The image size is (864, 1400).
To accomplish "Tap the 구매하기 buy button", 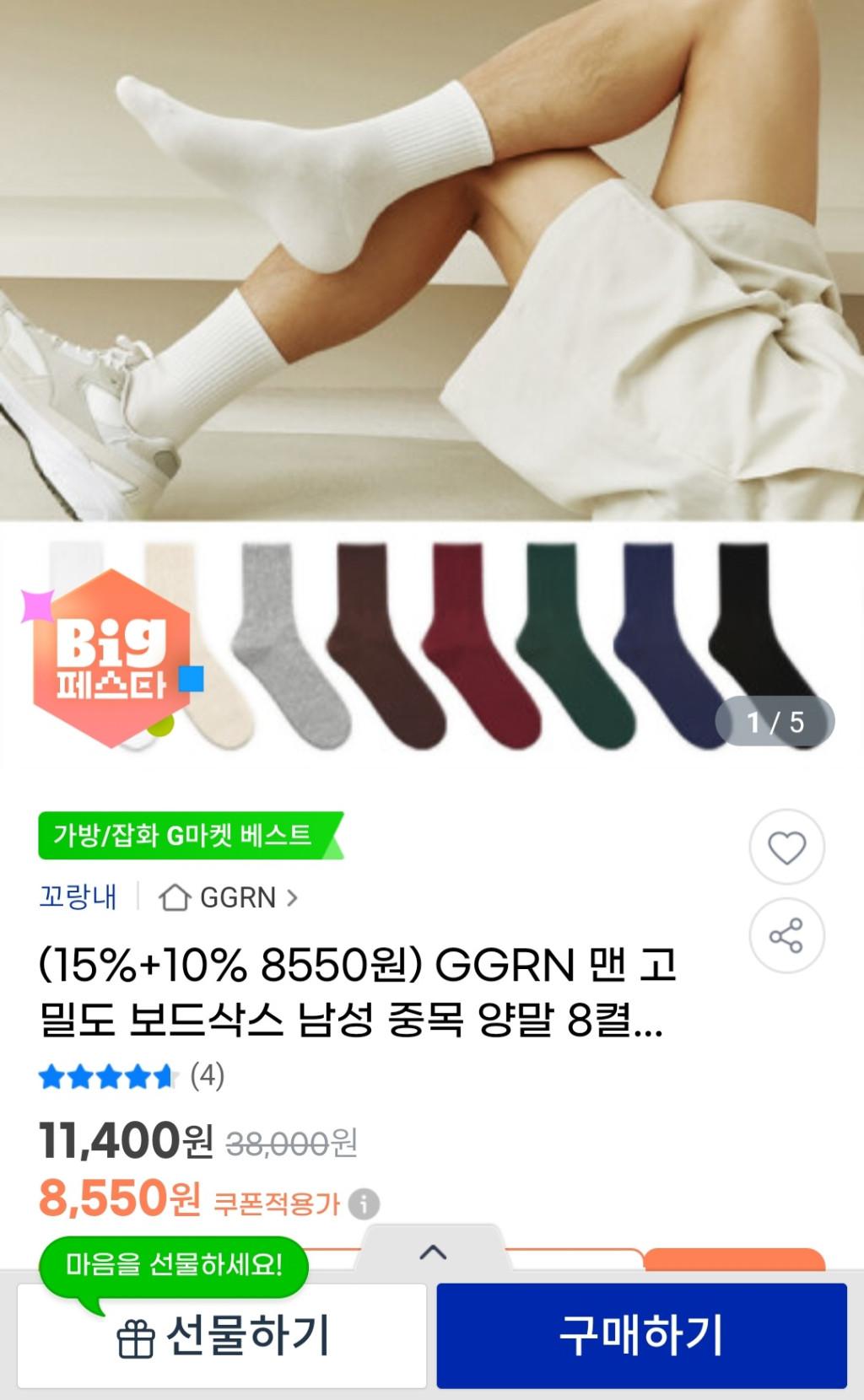I will click(641, 1335).
